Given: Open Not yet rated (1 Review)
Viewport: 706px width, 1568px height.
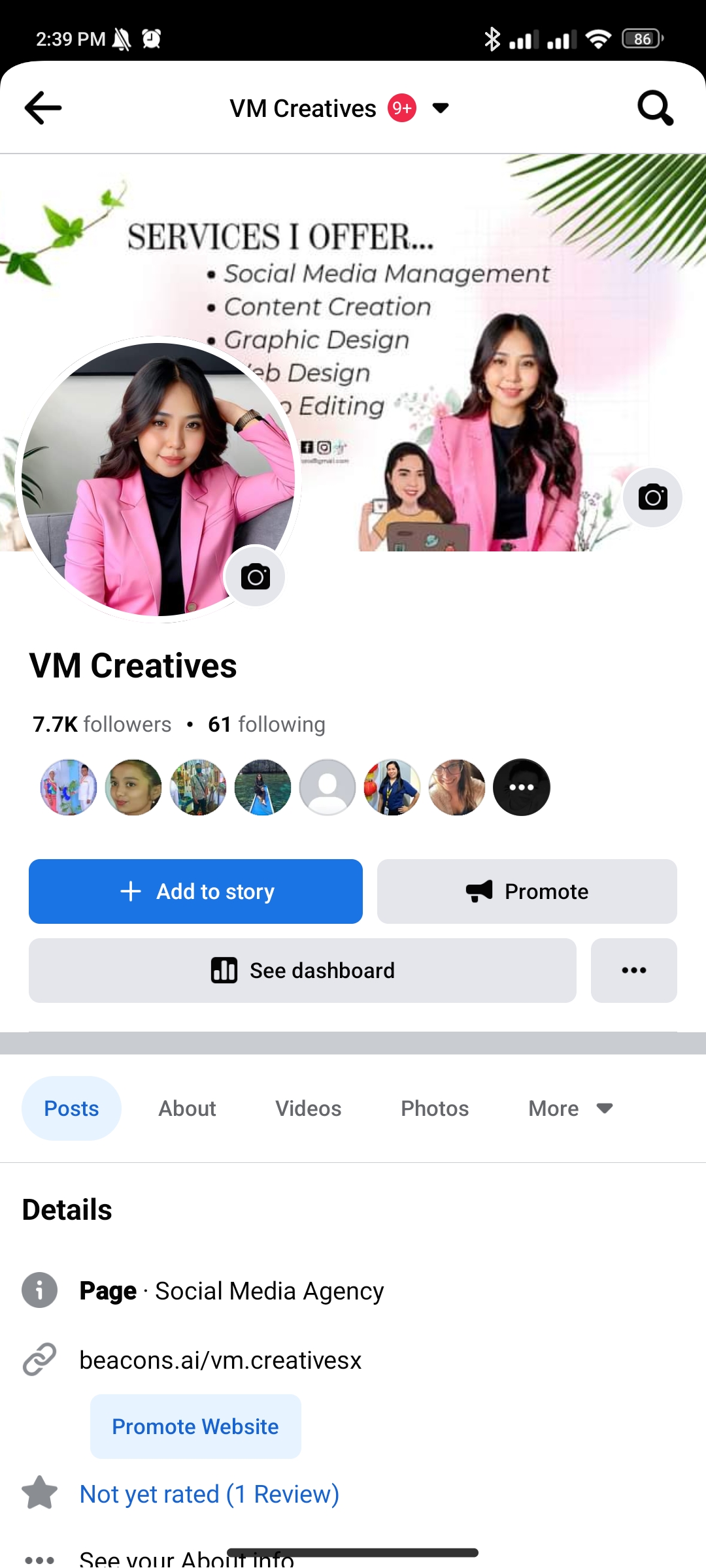Looking at the screenshot, I should [209, 1494].
